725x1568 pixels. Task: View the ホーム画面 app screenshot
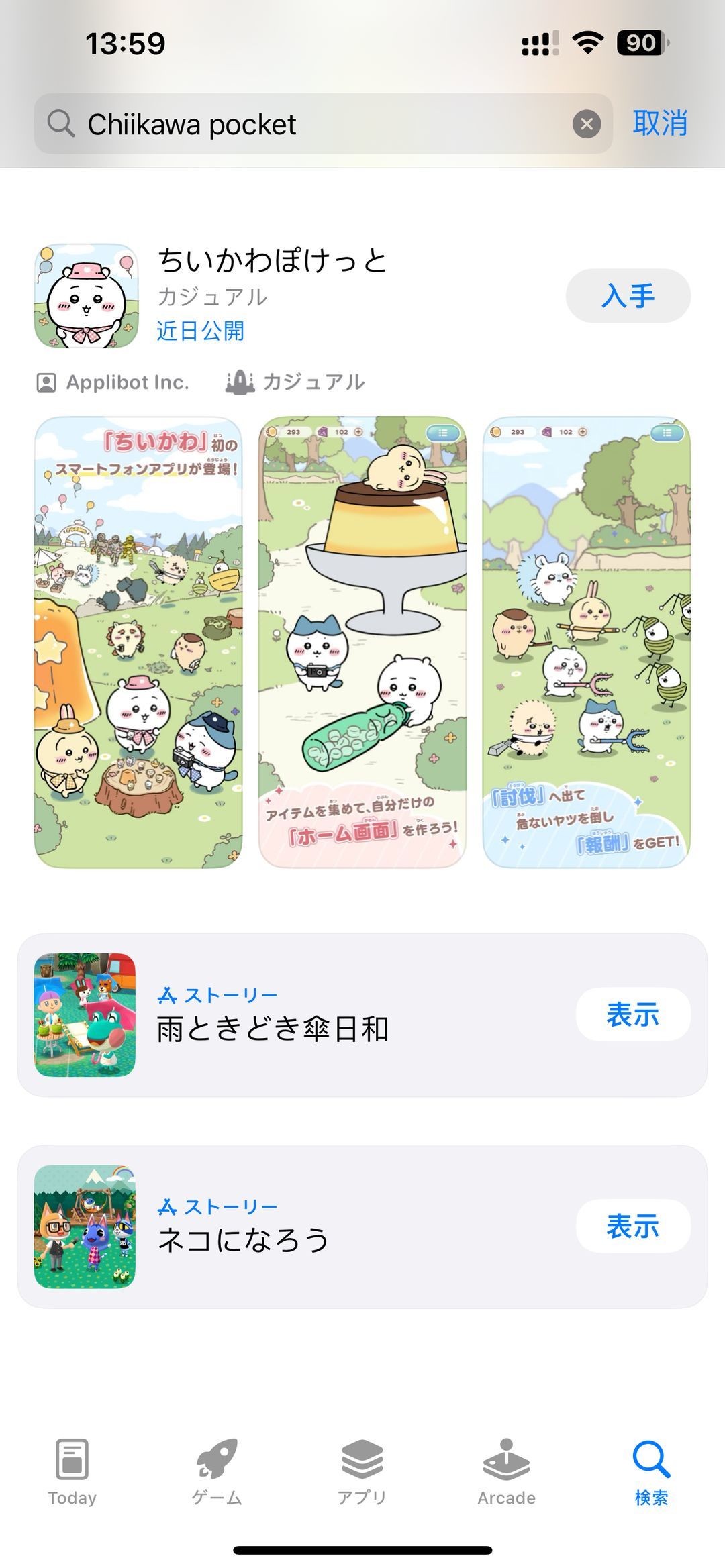[x=362, y=642]
